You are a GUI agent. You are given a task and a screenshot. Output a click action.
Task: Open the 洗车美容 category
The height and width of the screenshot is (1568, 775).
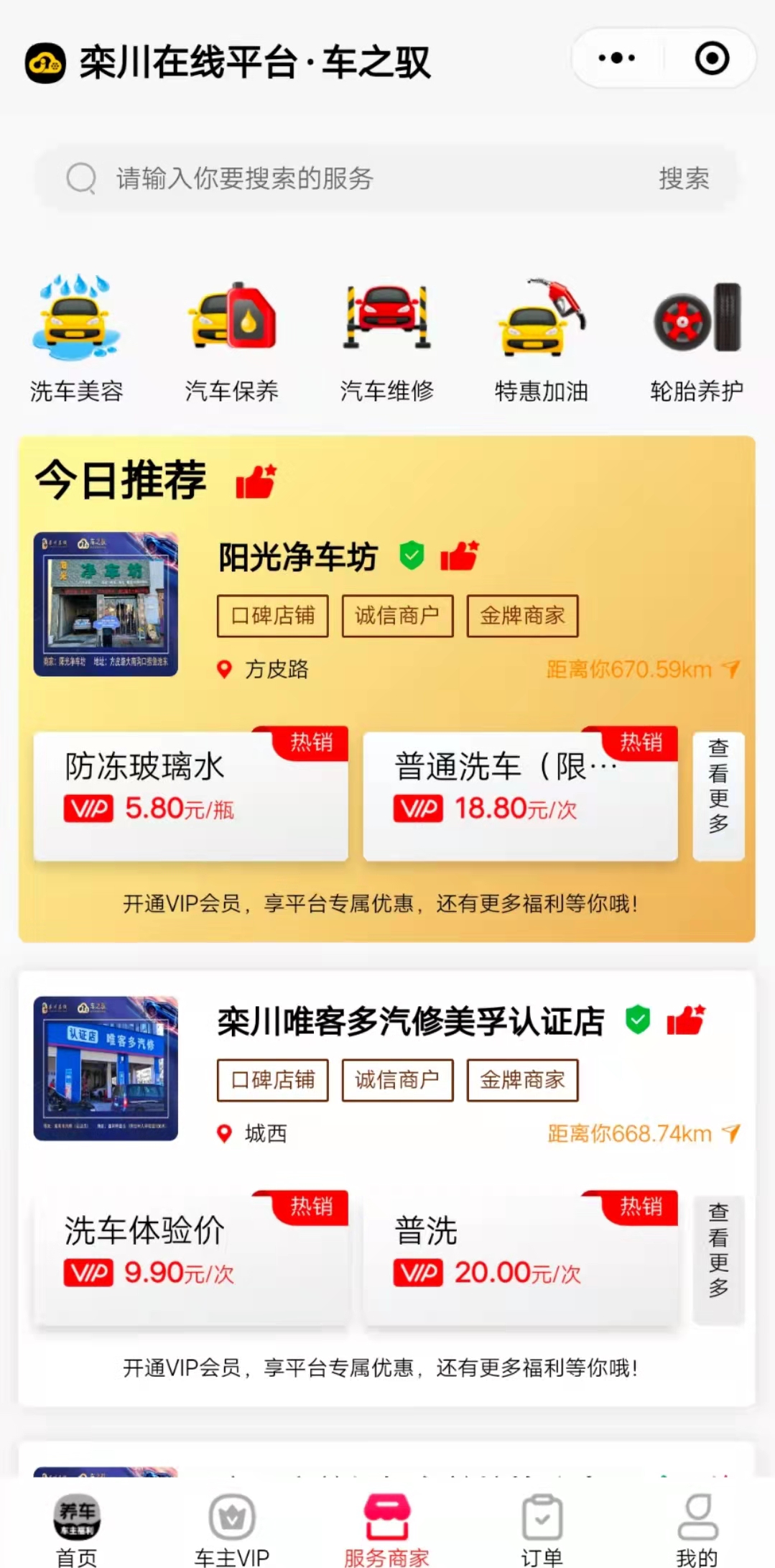pyautogui.click(x=76, y=338)
